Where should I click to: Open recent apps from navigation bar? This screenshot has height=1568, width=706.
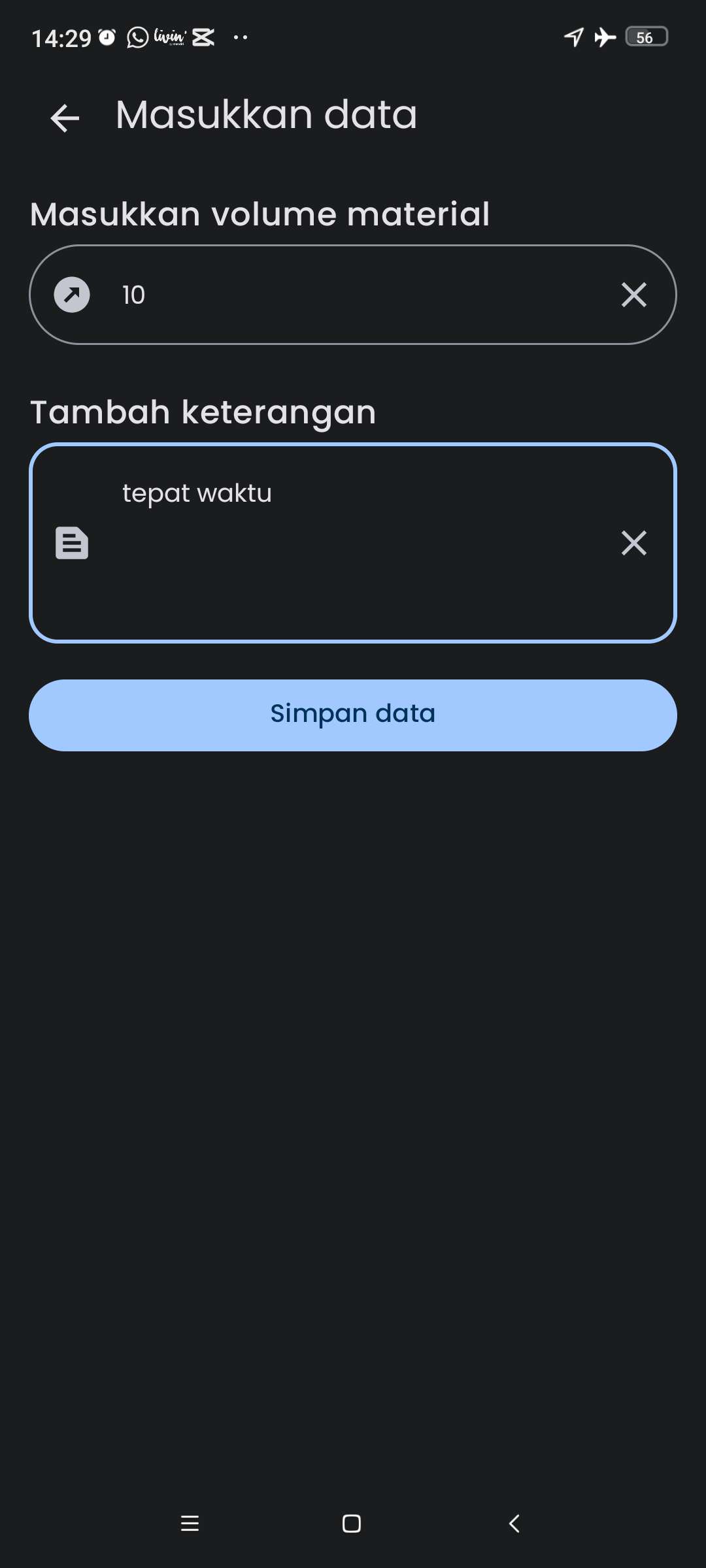pos(190,1524)
